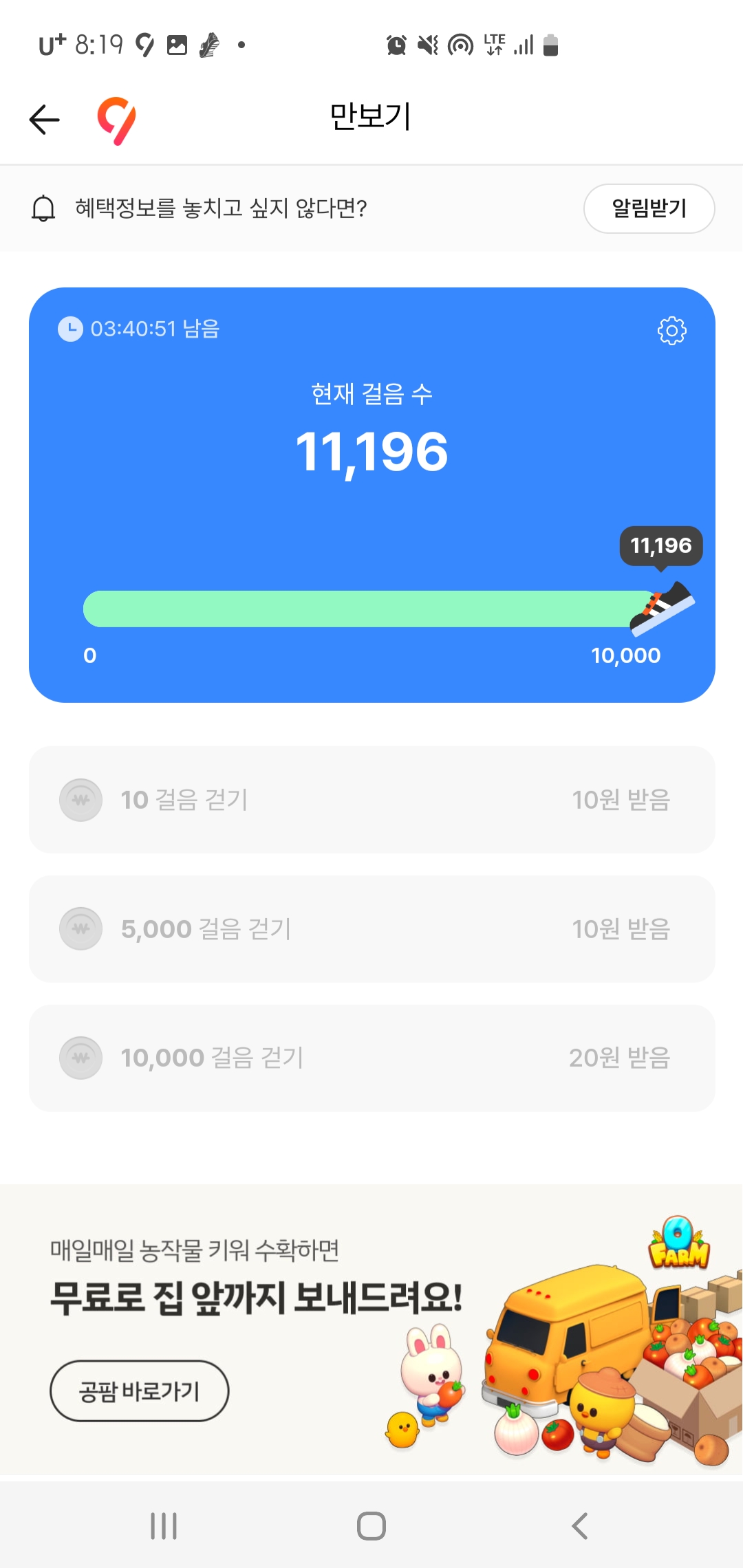
Task: Tap the 5,000 걸음 걷기 reward row
Action: tap(371, 928)
